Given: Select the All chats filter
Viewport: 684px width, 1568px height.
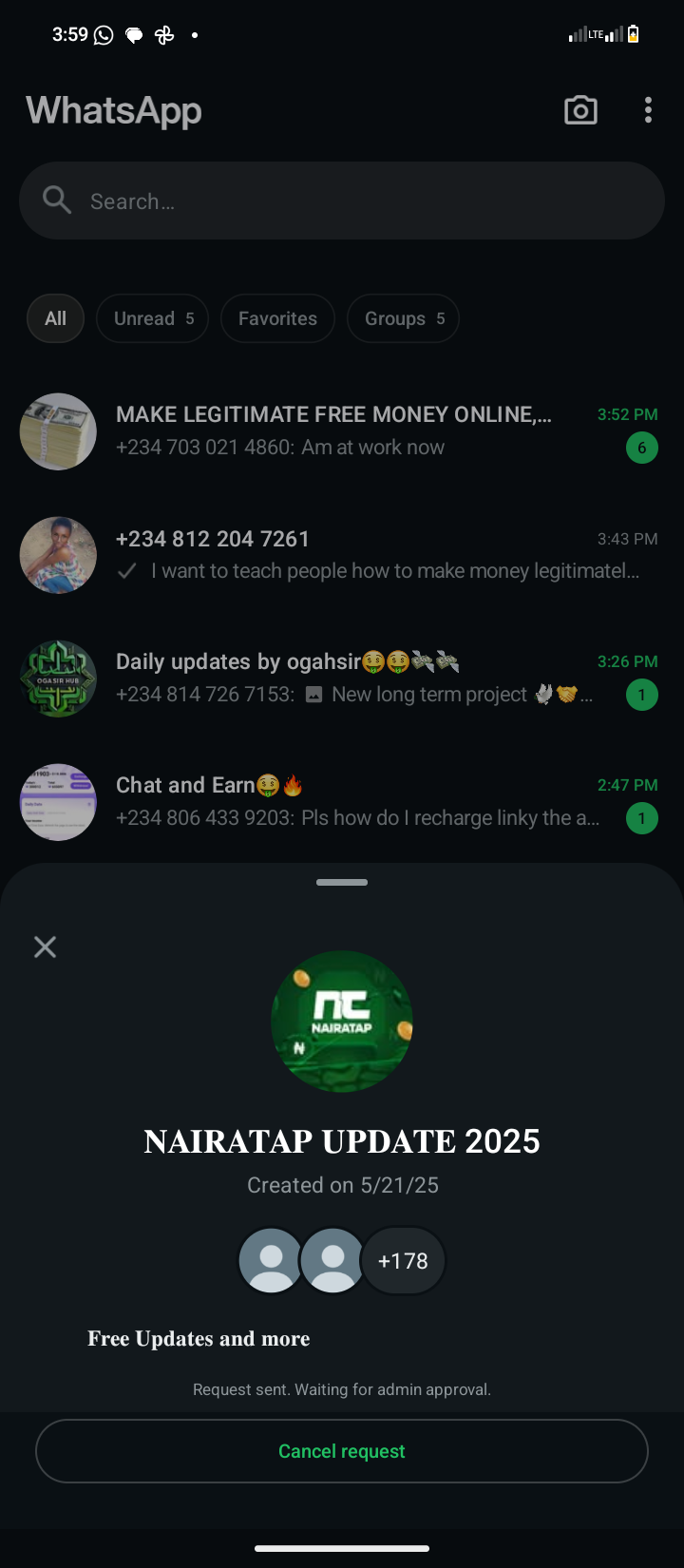Looking at the screenshot, I should pyautogui.click(x=55, y=318).
